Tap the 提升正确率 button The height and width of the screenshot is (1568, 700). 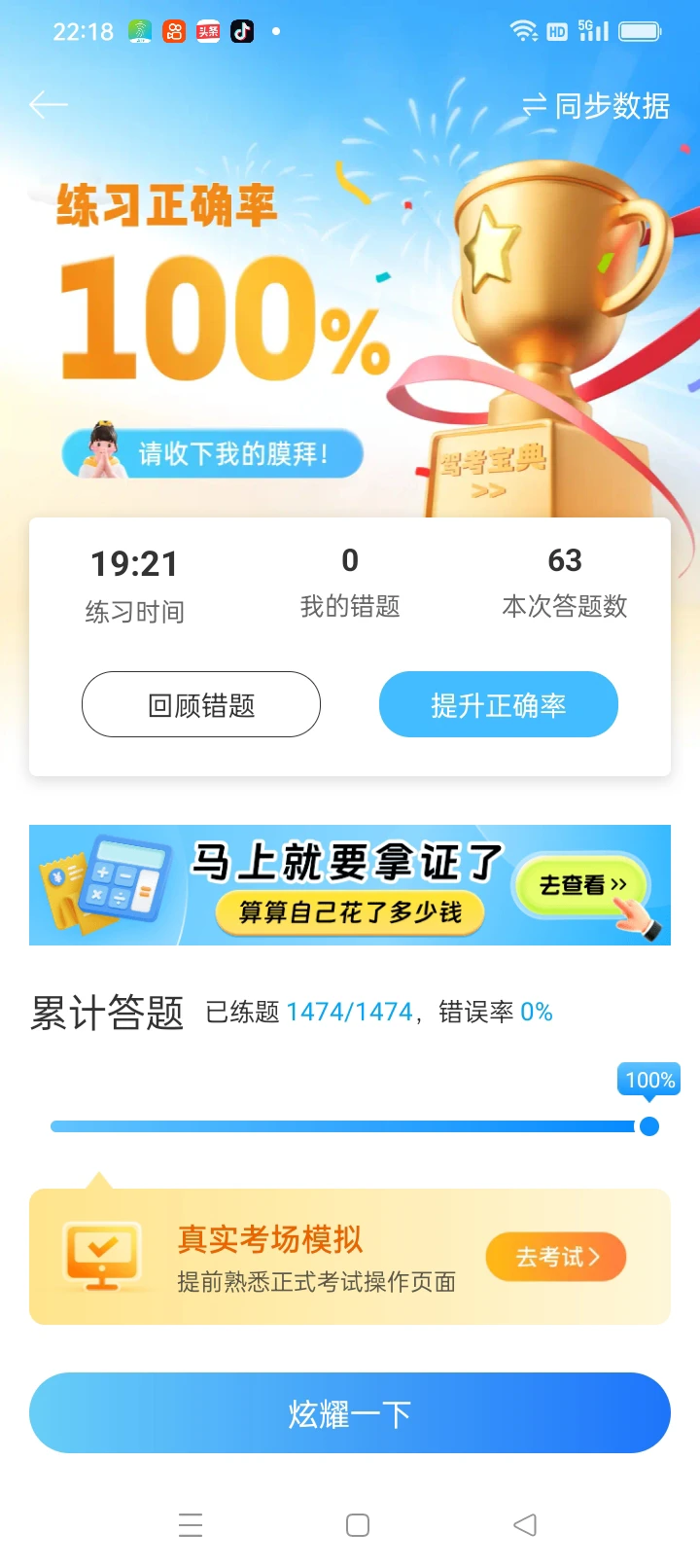[x=498, y=705]
